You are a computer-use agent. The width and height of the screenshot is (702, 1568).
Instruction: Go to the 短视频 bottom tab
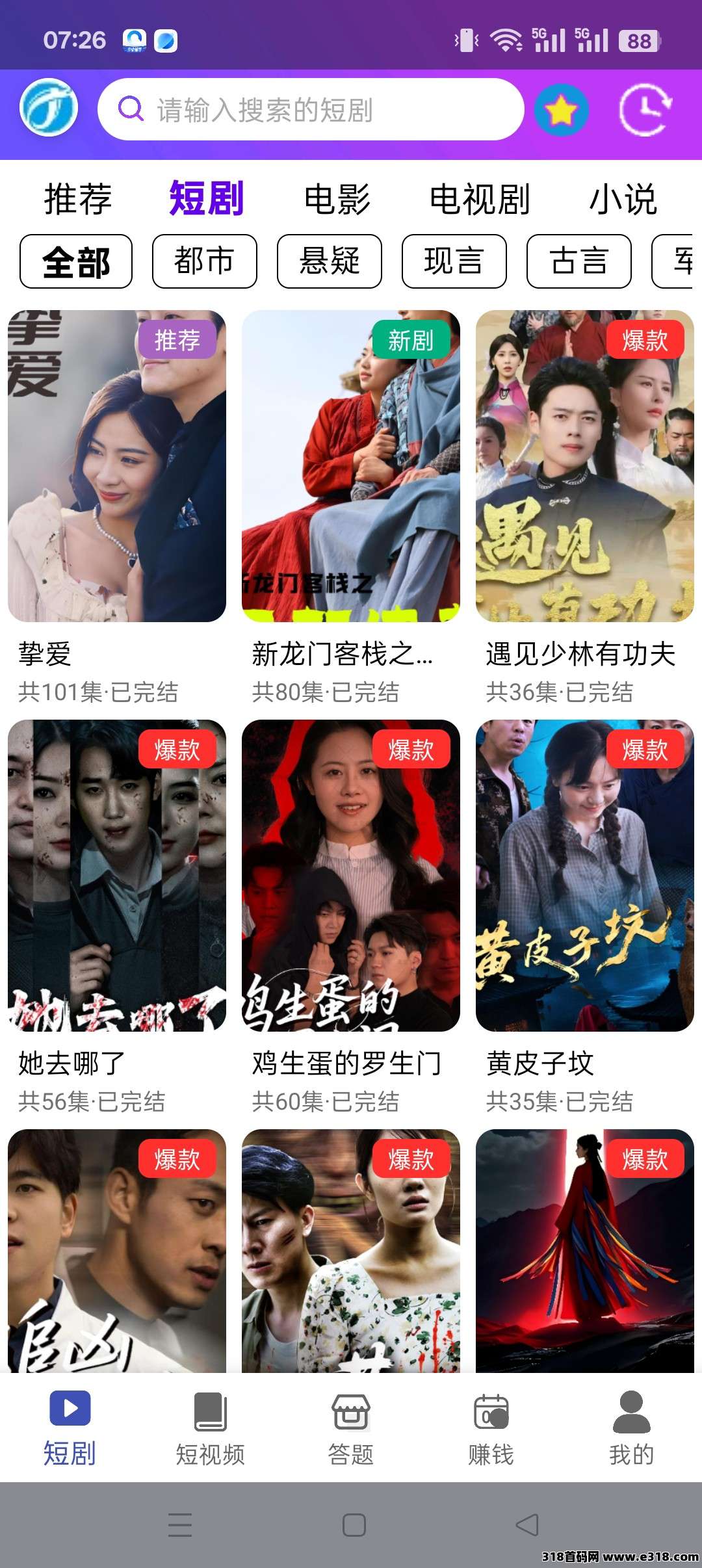pos(211,1428)
